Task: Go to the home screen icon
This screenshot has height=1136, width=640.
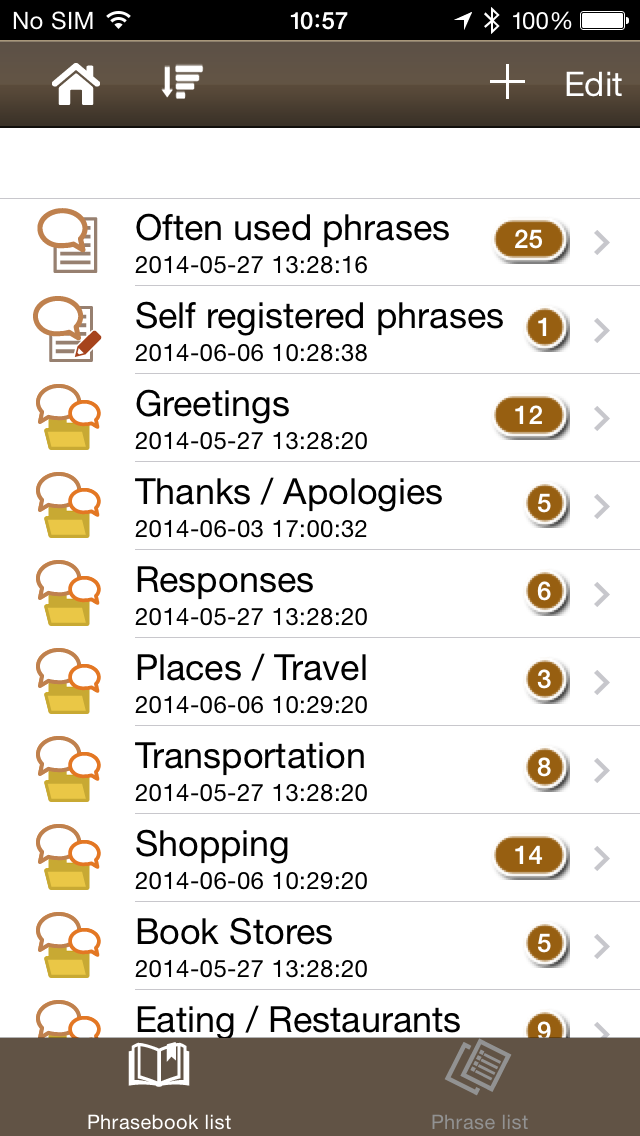Action: 76,85
